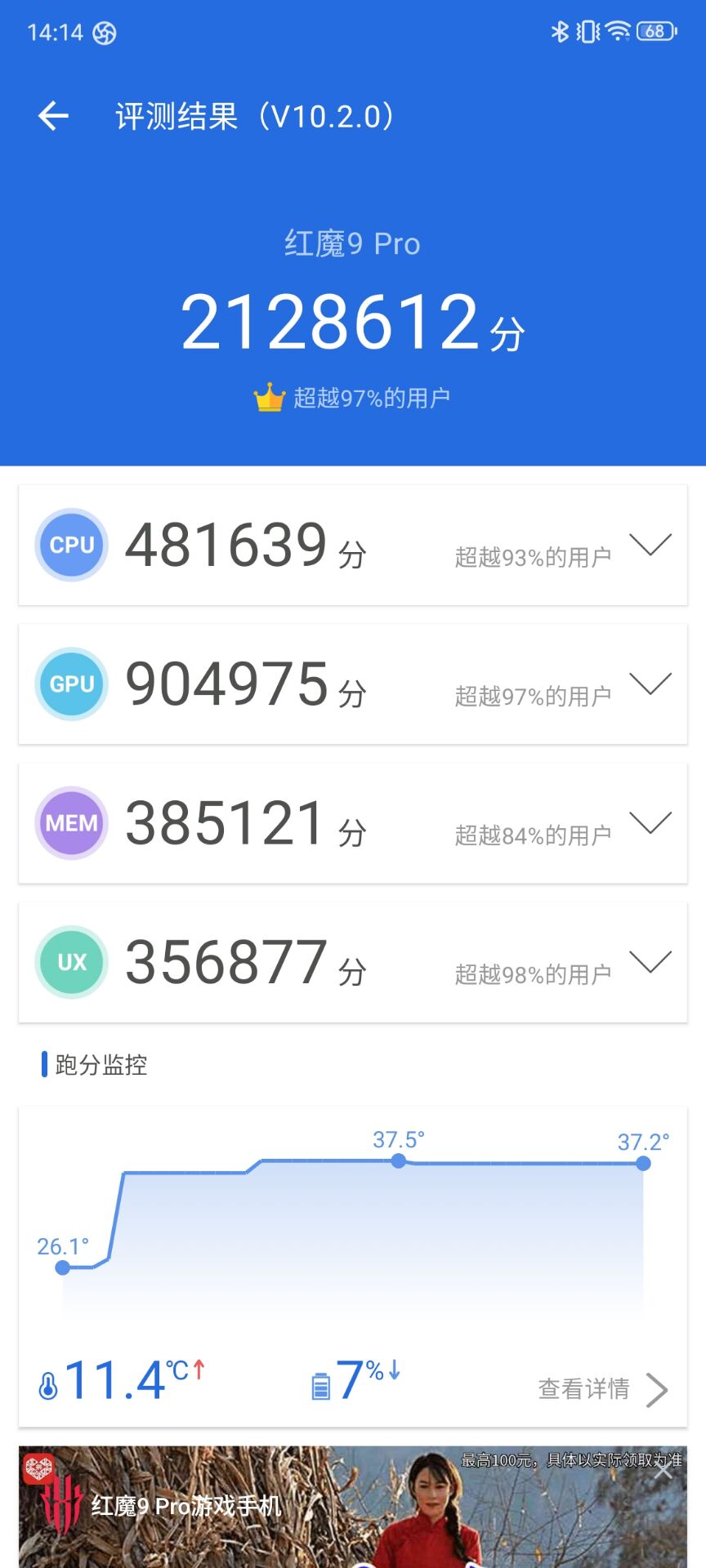
Task: Tap the circular CPU badge icon
Action: coord(70,545)
